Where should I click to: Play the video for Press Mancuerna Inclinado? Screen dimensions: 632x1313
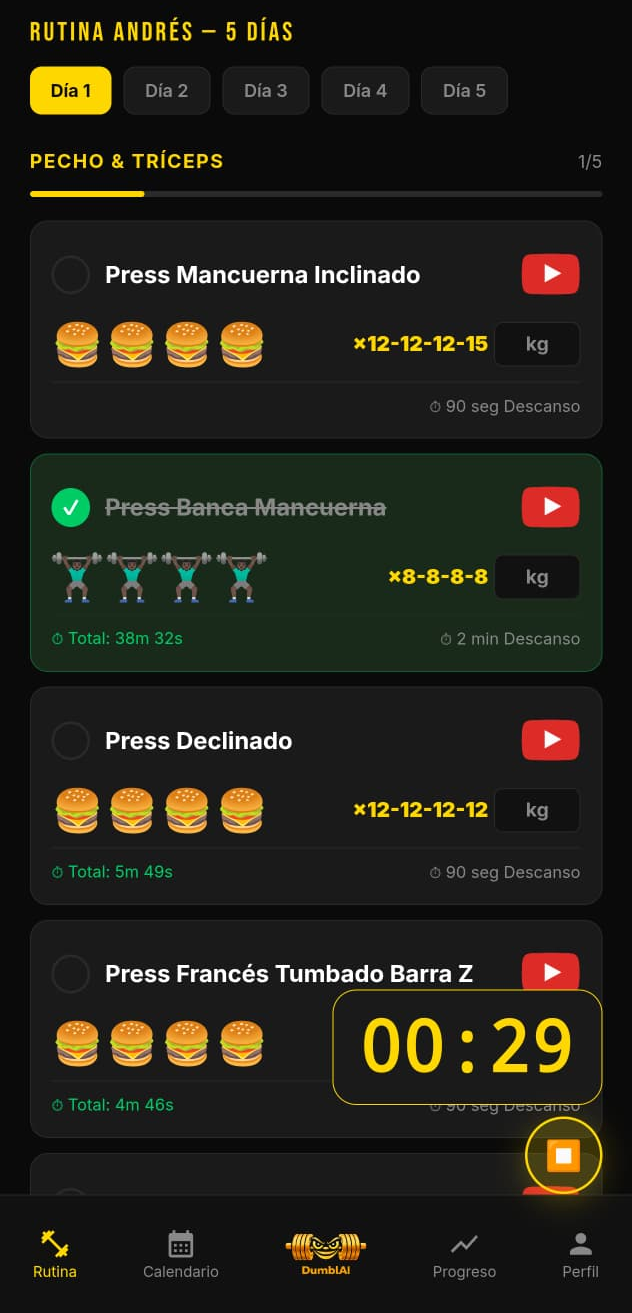click(550, 275)
